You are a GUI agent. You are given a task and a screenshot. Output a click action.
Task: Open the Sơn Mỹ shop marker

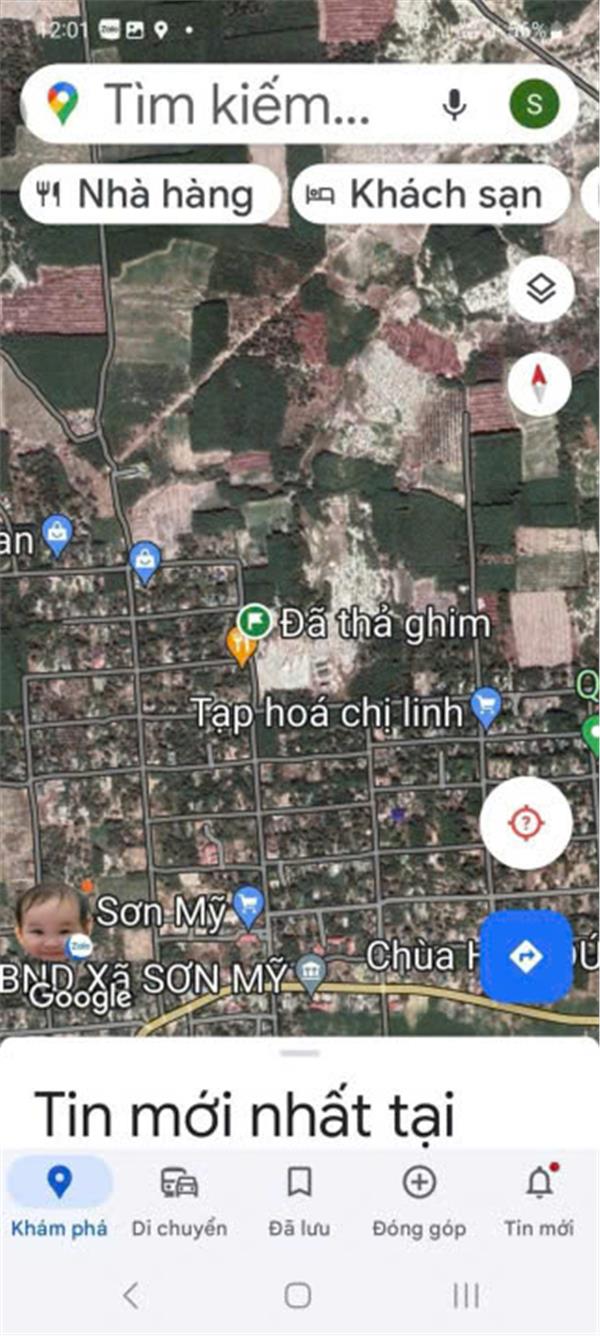(x=248, y=906)
